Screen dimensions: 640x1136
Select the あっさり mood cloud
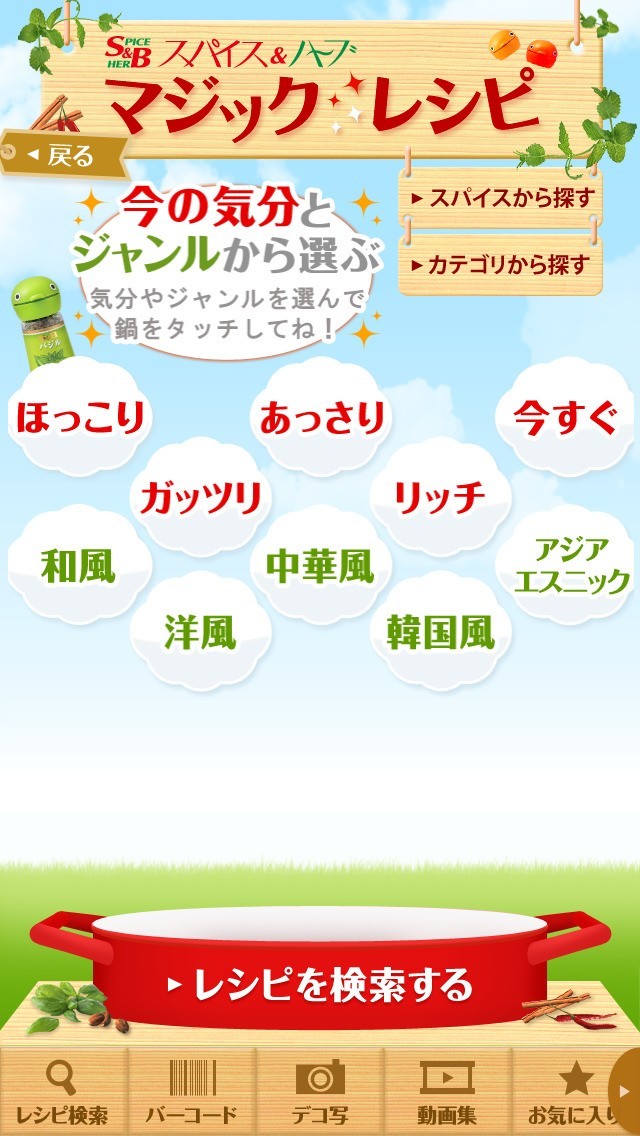click(322, 417)
